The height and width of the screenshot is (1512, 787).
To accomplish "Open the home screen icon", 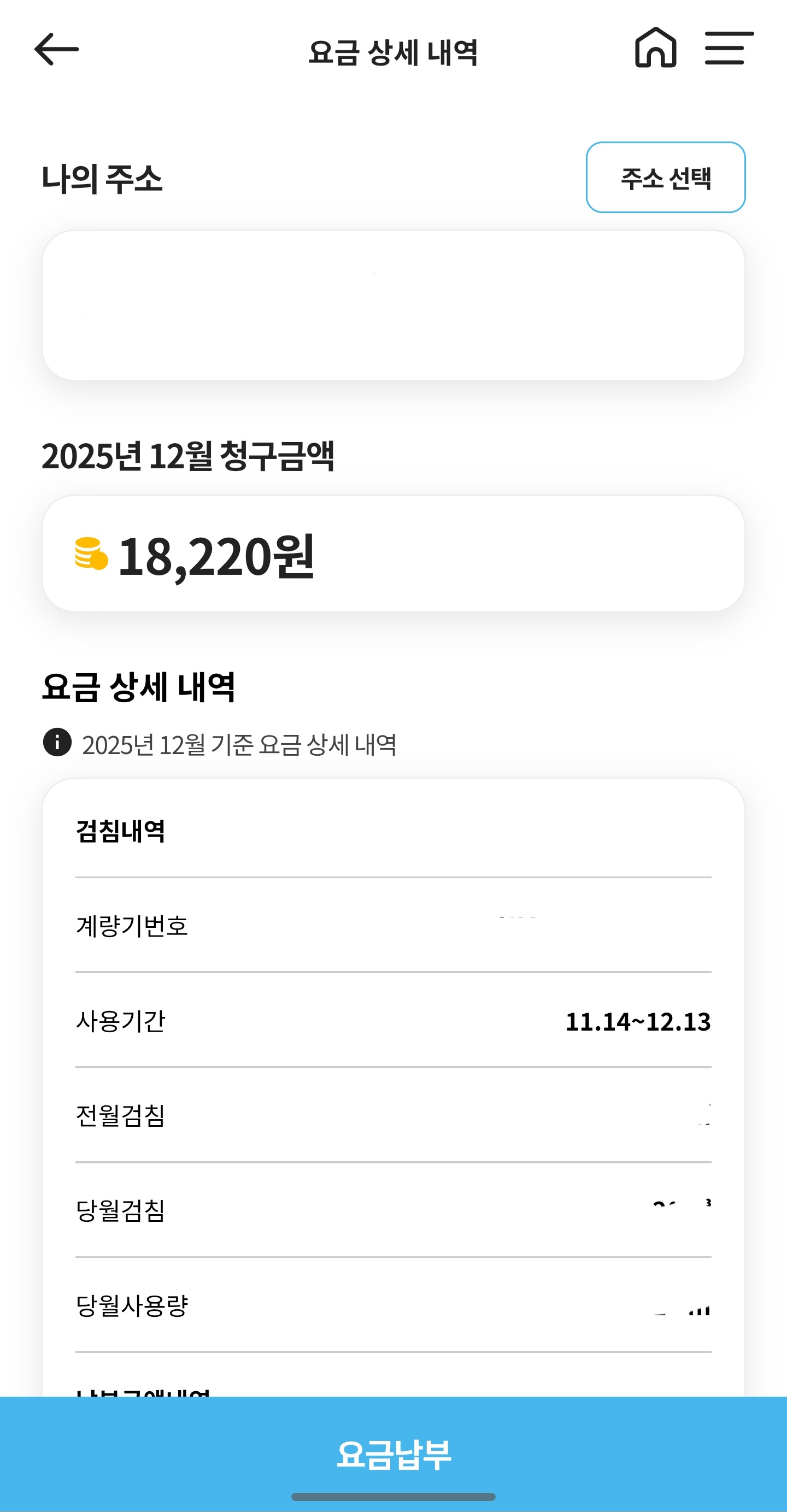I will click(x=655, y=48).
